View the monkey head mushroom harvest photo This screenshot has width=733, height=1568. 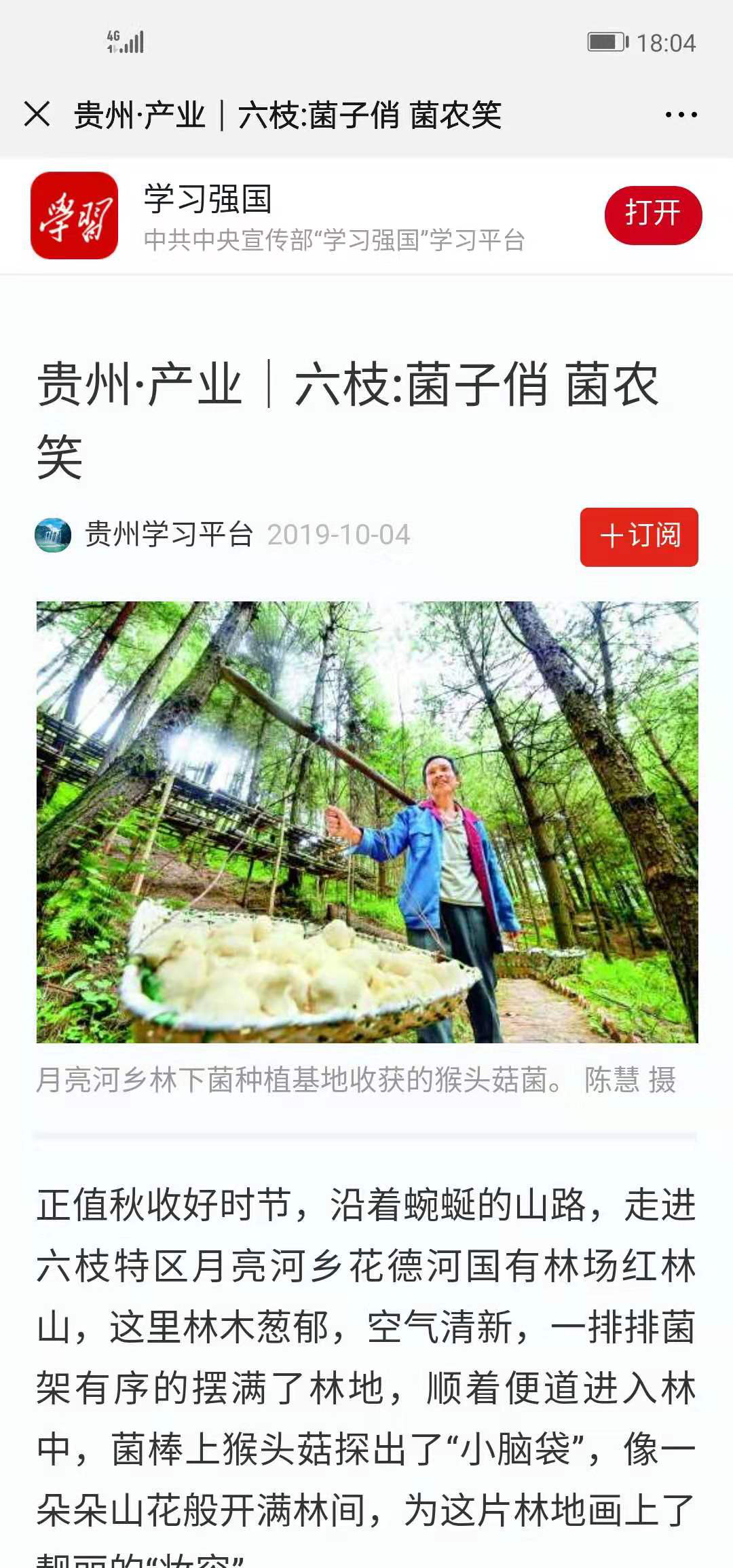pos(366,821)
